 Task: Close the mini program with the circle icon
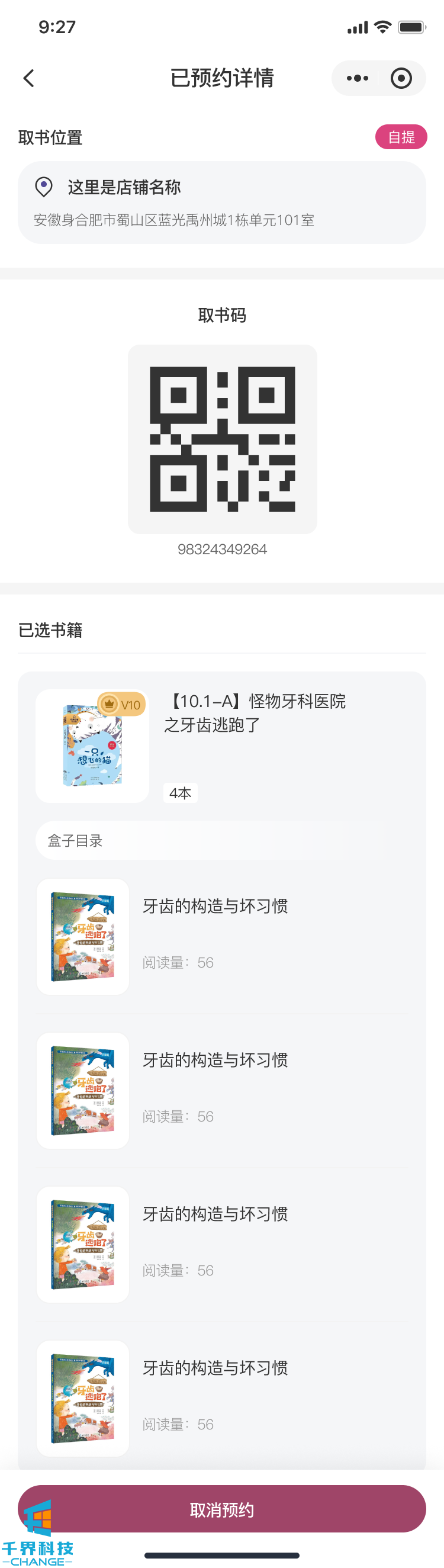click(401, 78)
